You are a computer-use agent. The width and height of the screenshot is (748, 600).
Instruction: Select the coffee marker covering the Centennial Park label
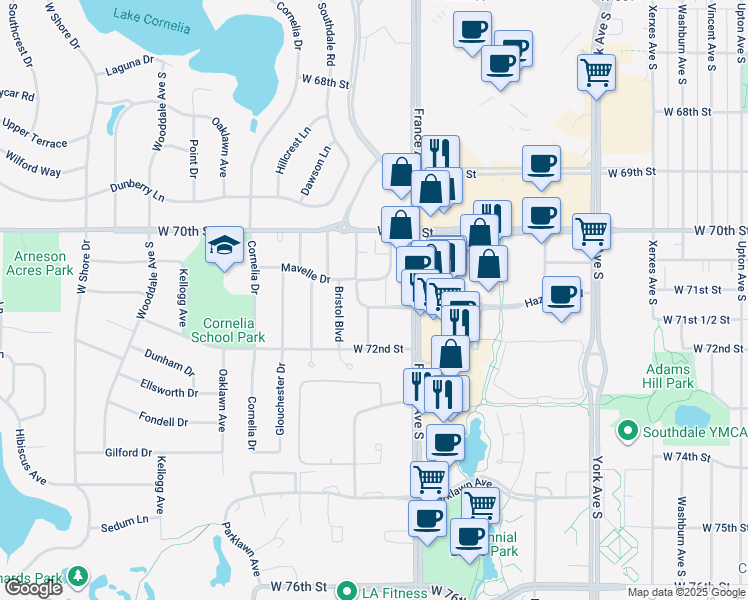coord(469,541)
